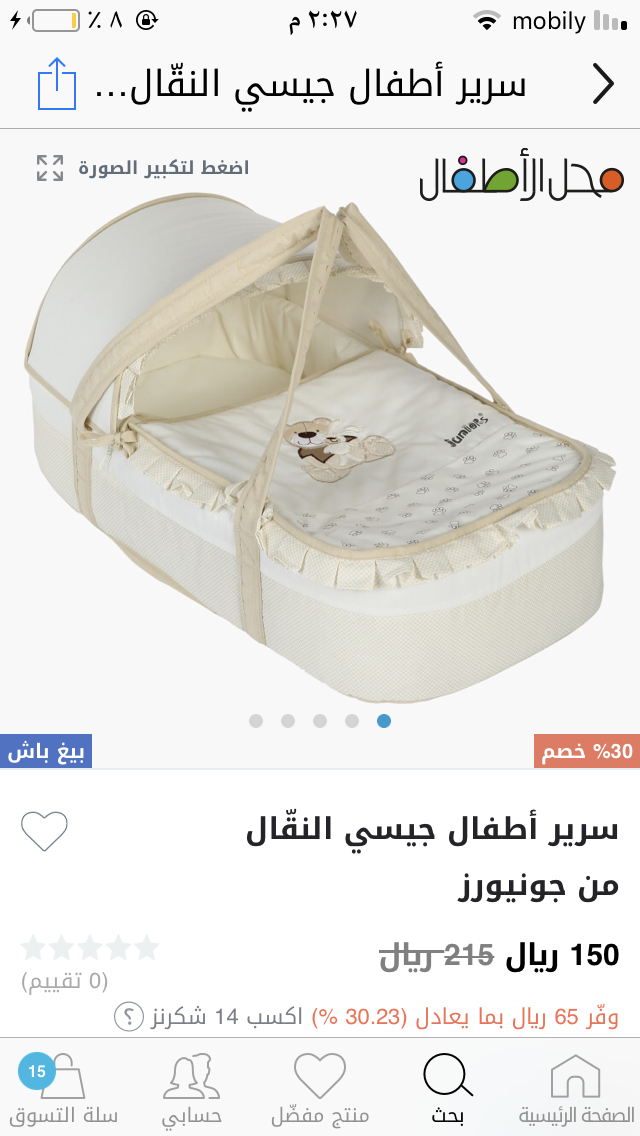Open منتج مفضّل favorites tab
This screenshot has width=640, height=1136.
320,1086
